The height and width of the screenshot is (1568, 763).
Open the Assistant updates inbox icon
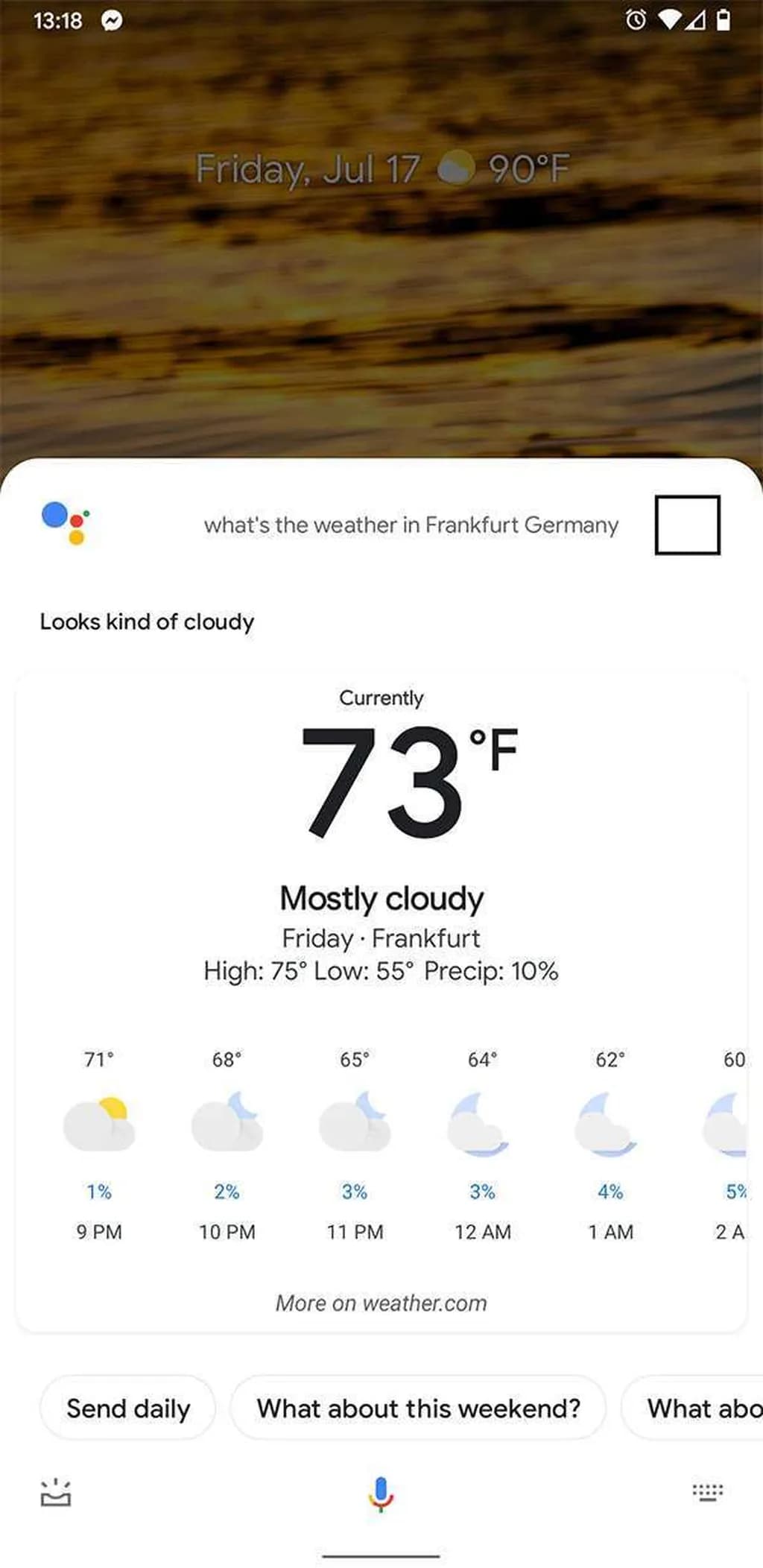56,1493
